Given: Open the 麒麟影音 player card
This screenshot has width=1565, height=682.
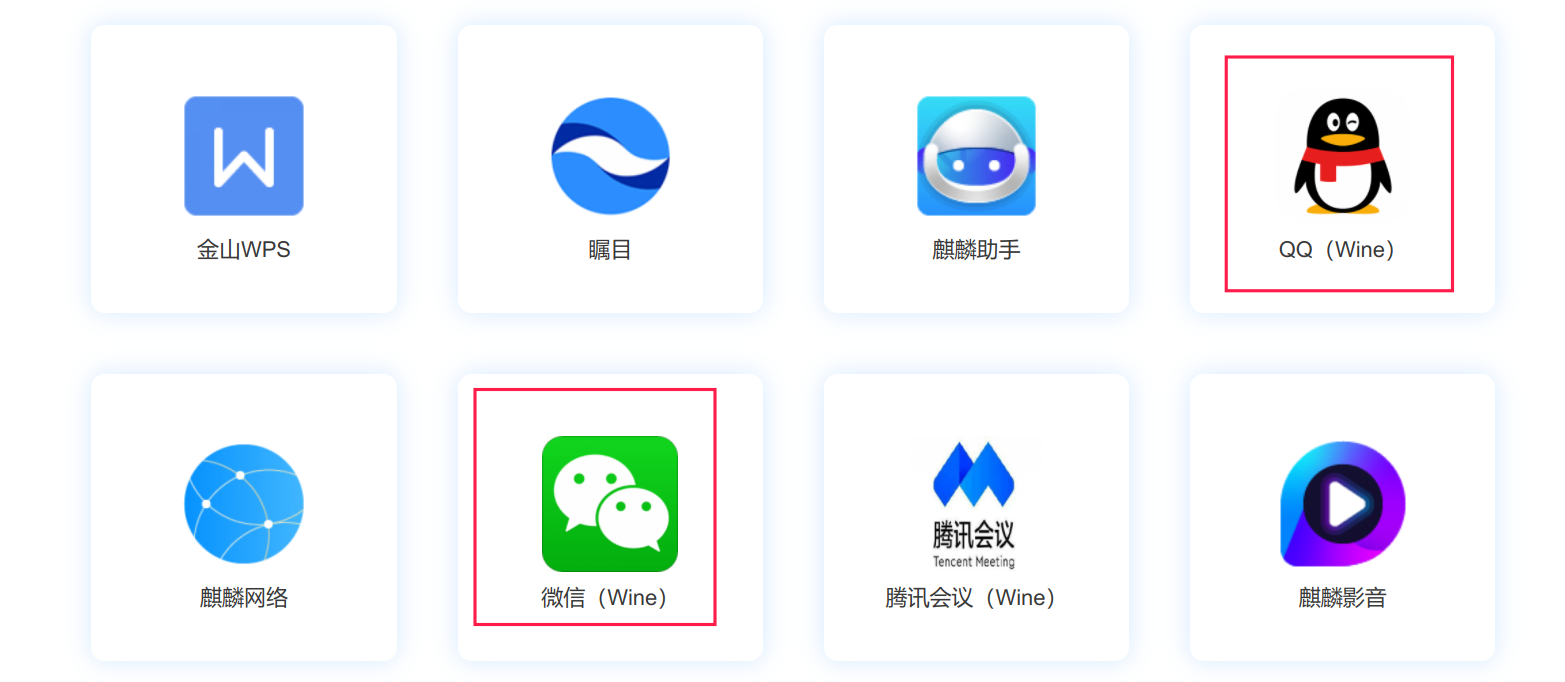Looking at the screenshot, I should 1342,517.
